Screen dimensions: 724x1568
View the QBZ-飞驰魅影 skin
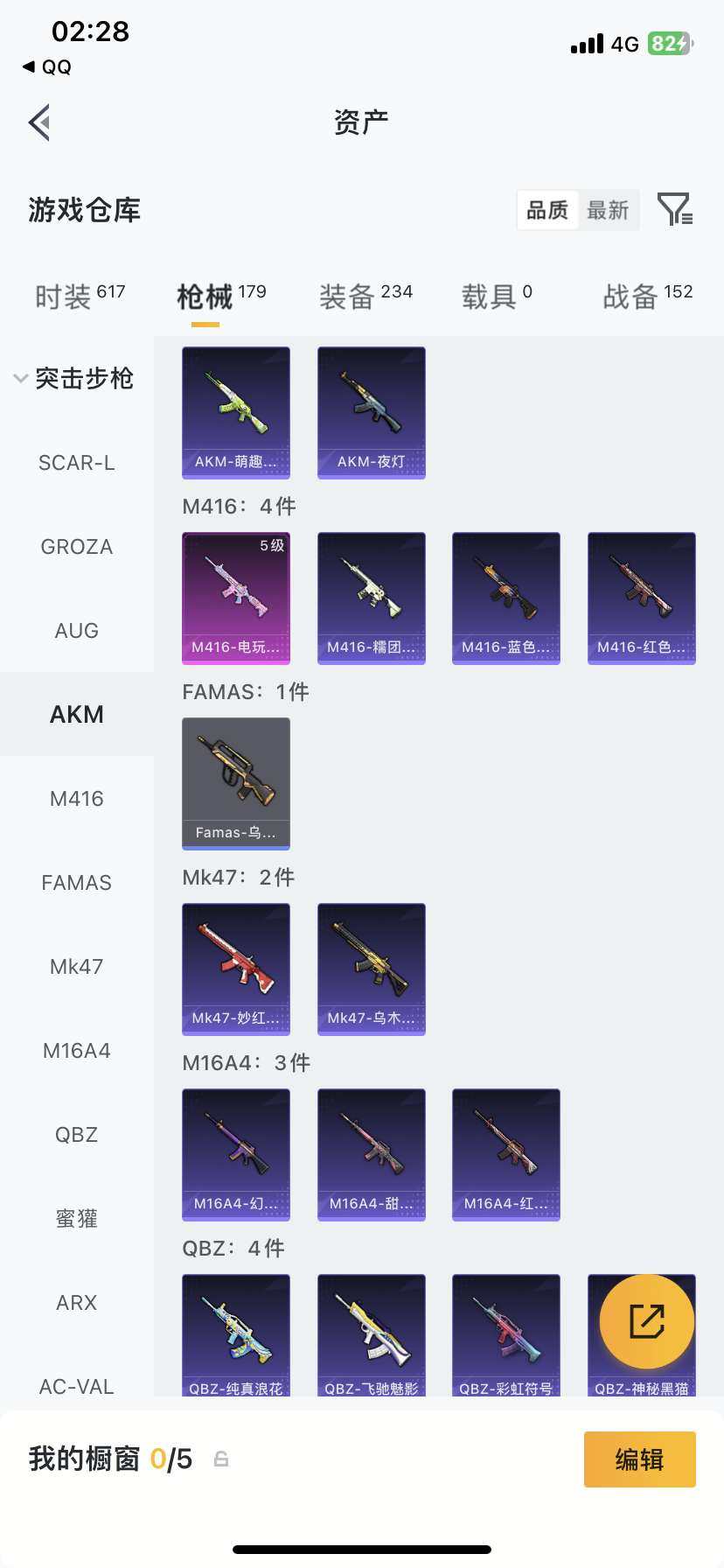(372, 1334)
